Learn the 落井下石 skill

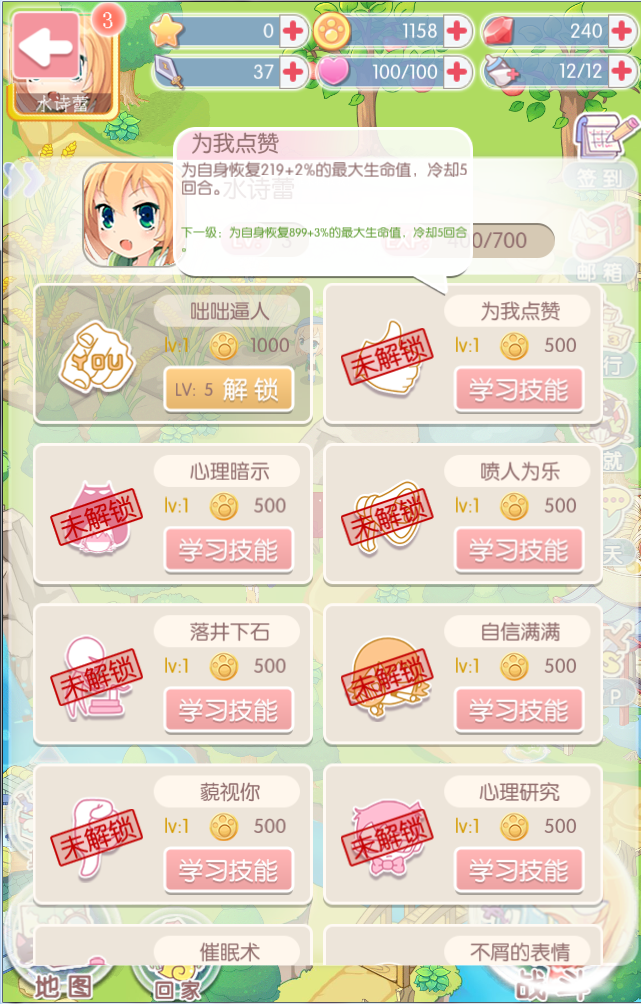pyautogui.click(x=229, y=711)
